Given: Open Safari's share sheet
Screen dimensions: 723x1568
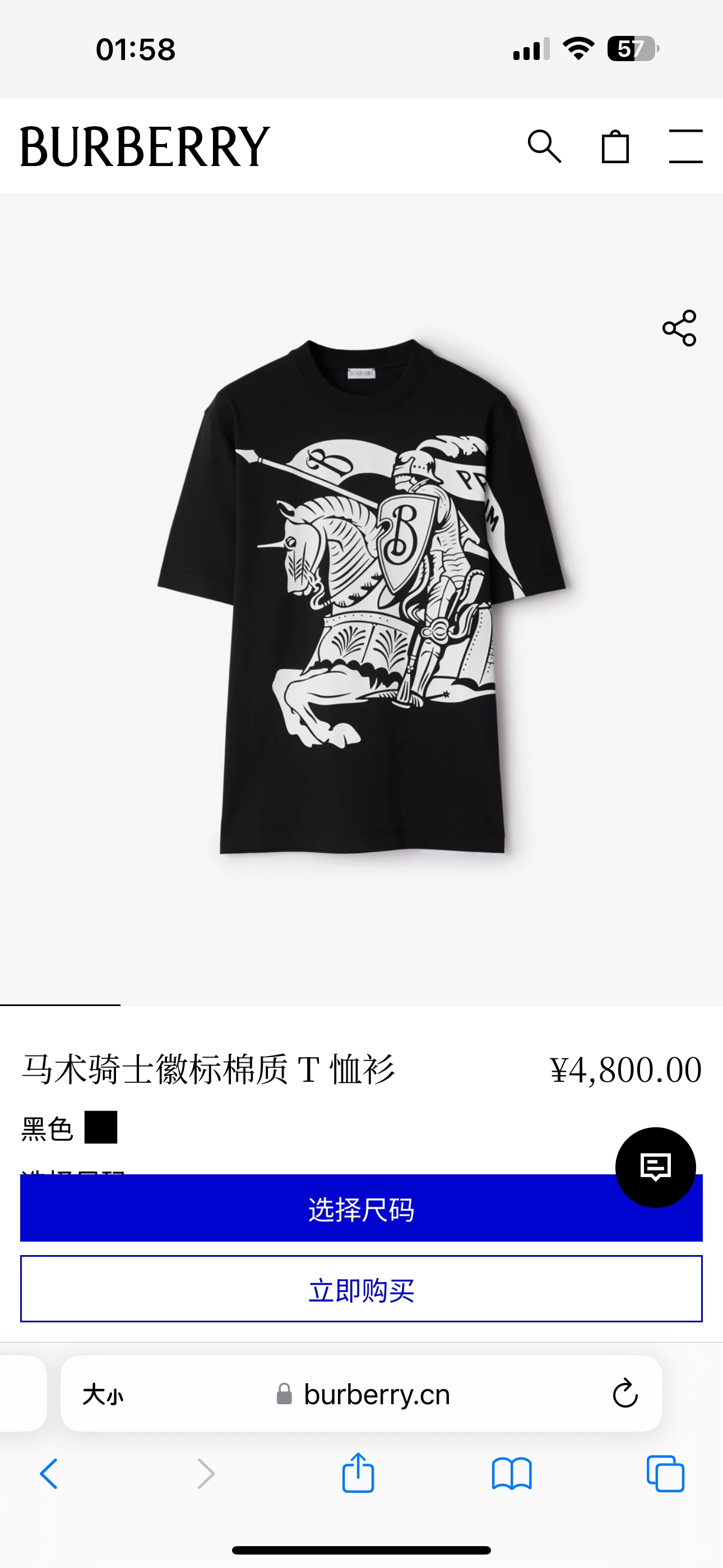Looking at the screenshot, I should pyautogui.click(x=358, y=1474).
